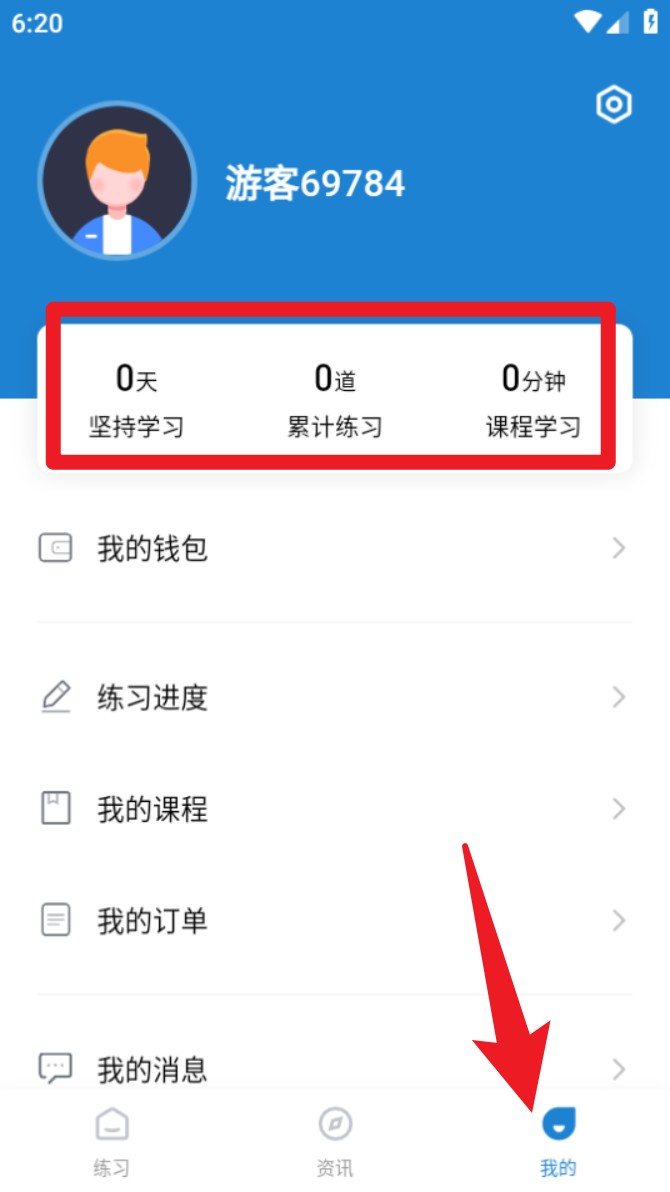Open 我的订单 orders list

tap(334, 920)
